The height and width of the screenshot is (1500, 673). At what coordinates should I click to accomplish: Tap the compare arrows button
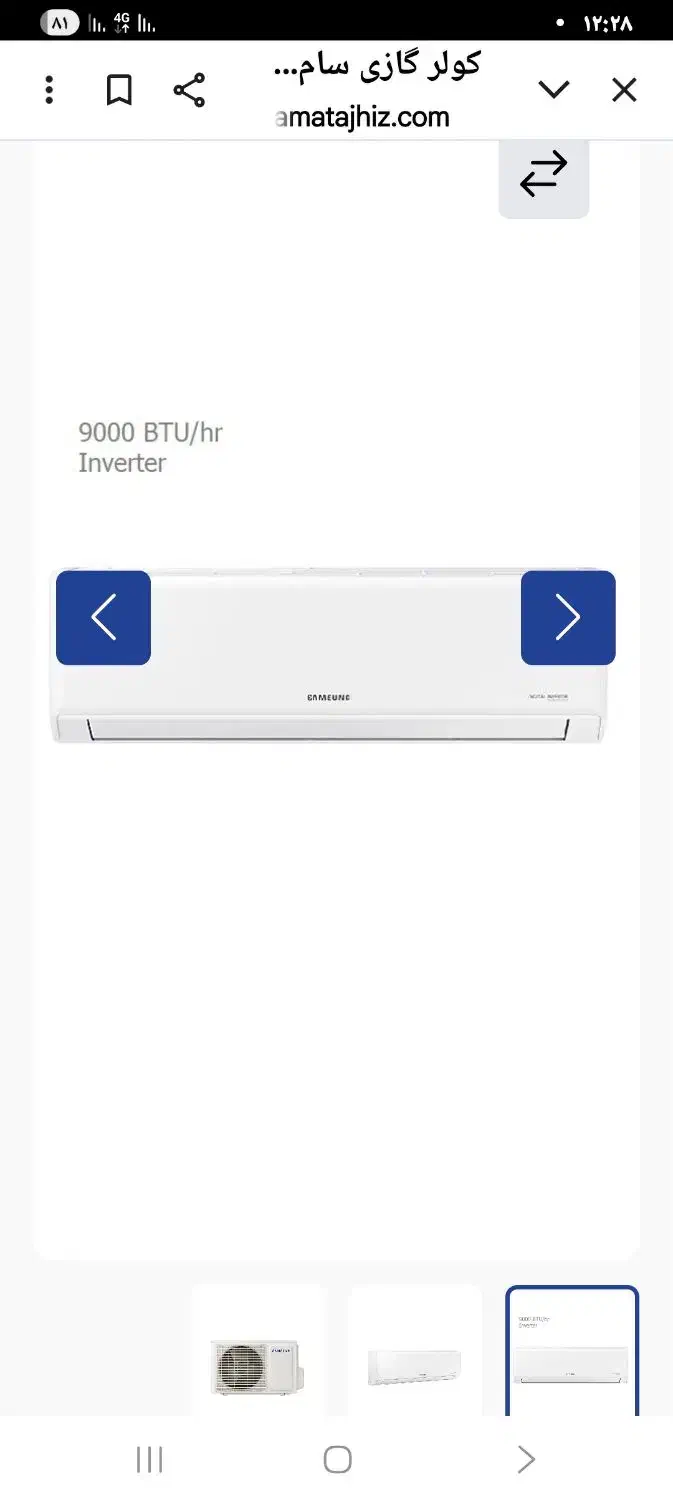pyautogui.click(x=543, y=175)
